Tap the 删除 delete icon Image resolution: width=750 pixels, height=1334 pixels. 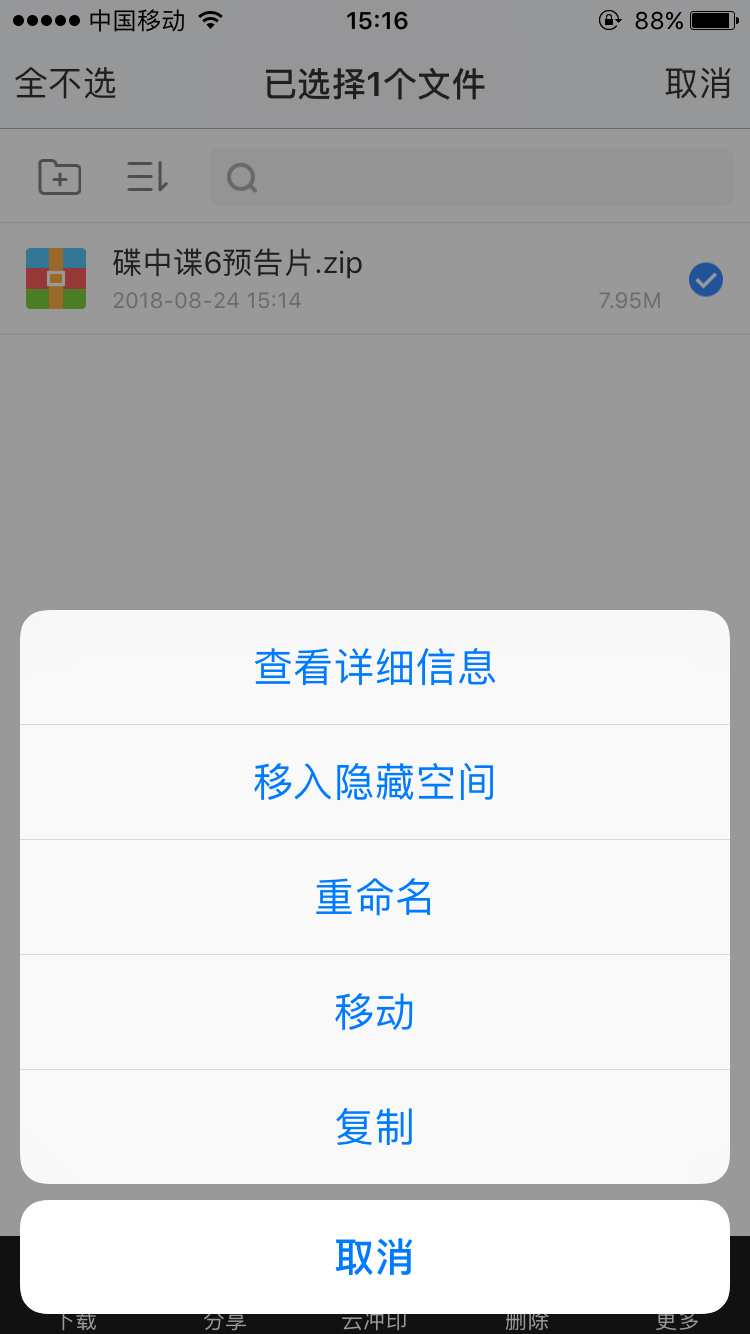click(x=525, y=1318)
